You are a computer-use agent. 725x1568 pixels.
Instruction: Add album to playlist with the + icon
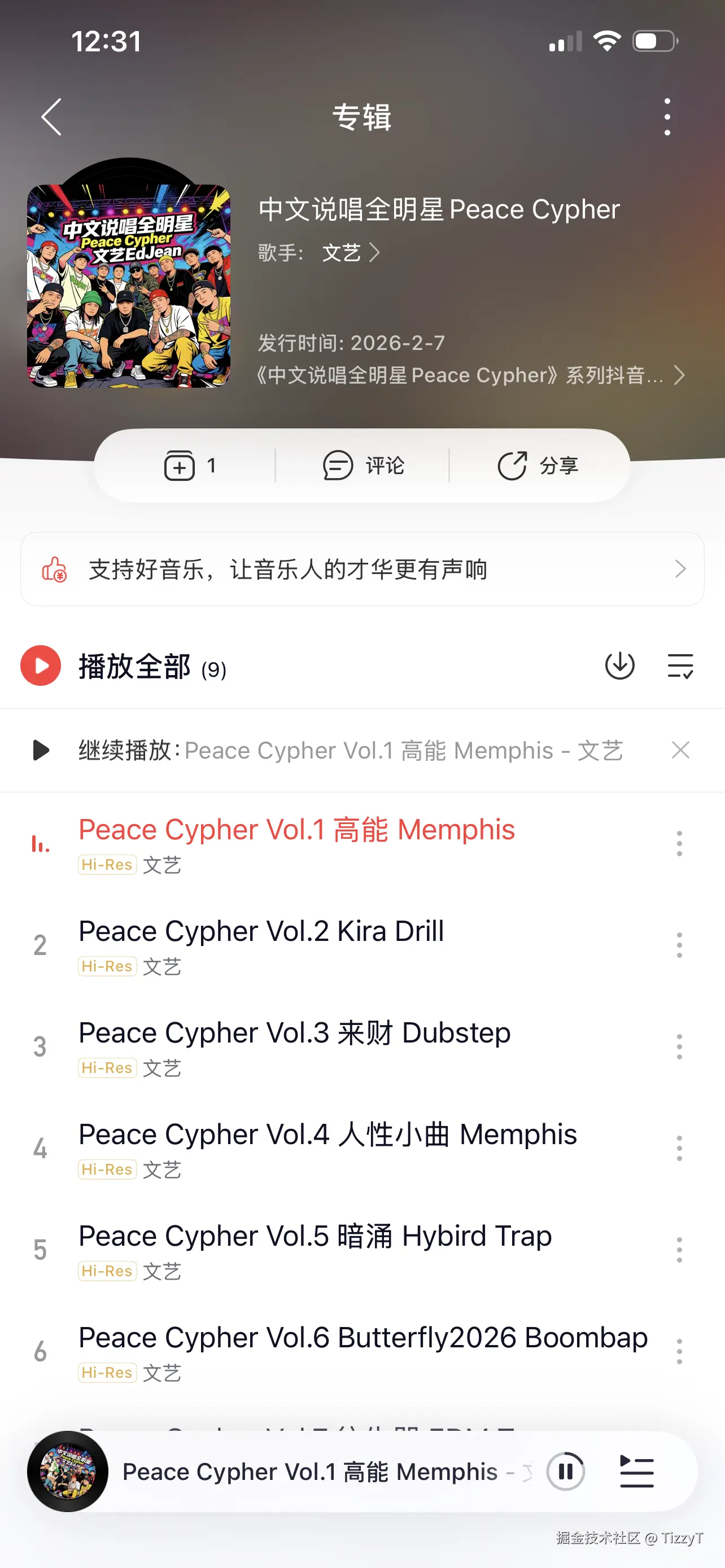(x=180, y=466)
